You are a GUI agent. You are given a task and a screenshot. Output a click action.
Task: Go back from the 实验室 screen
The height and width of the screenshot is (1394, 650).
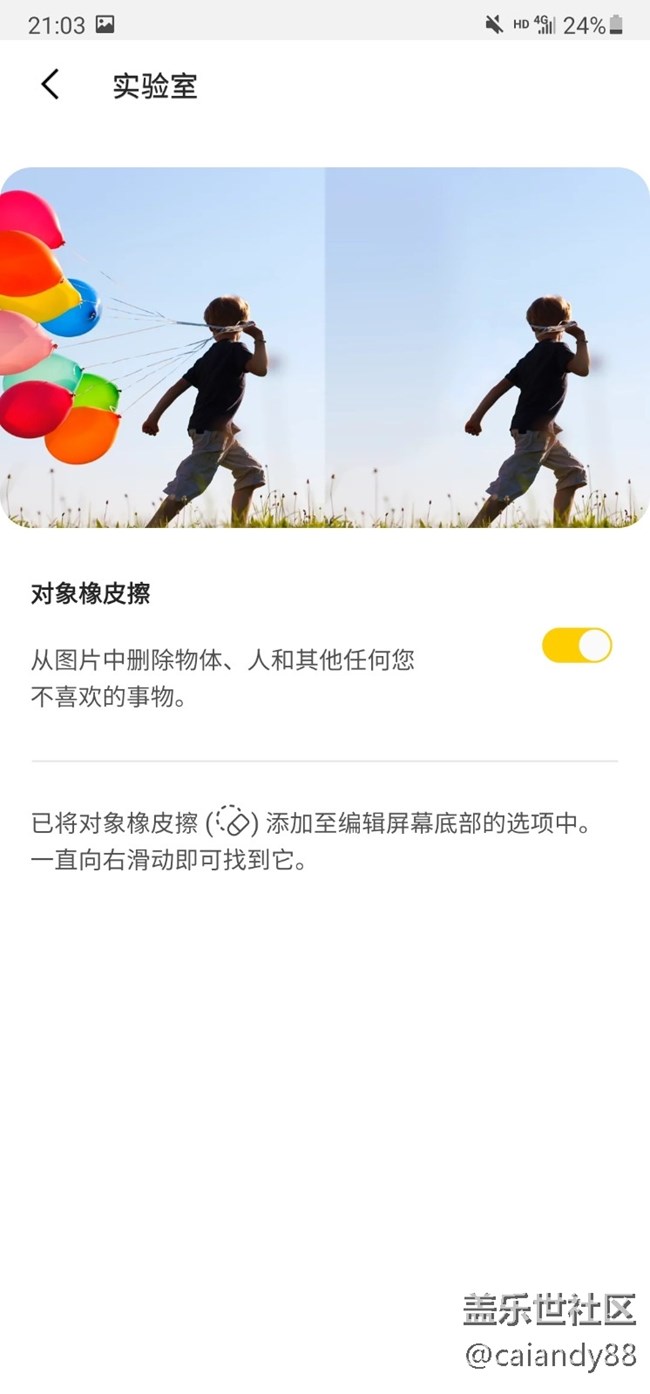(50, 85)
